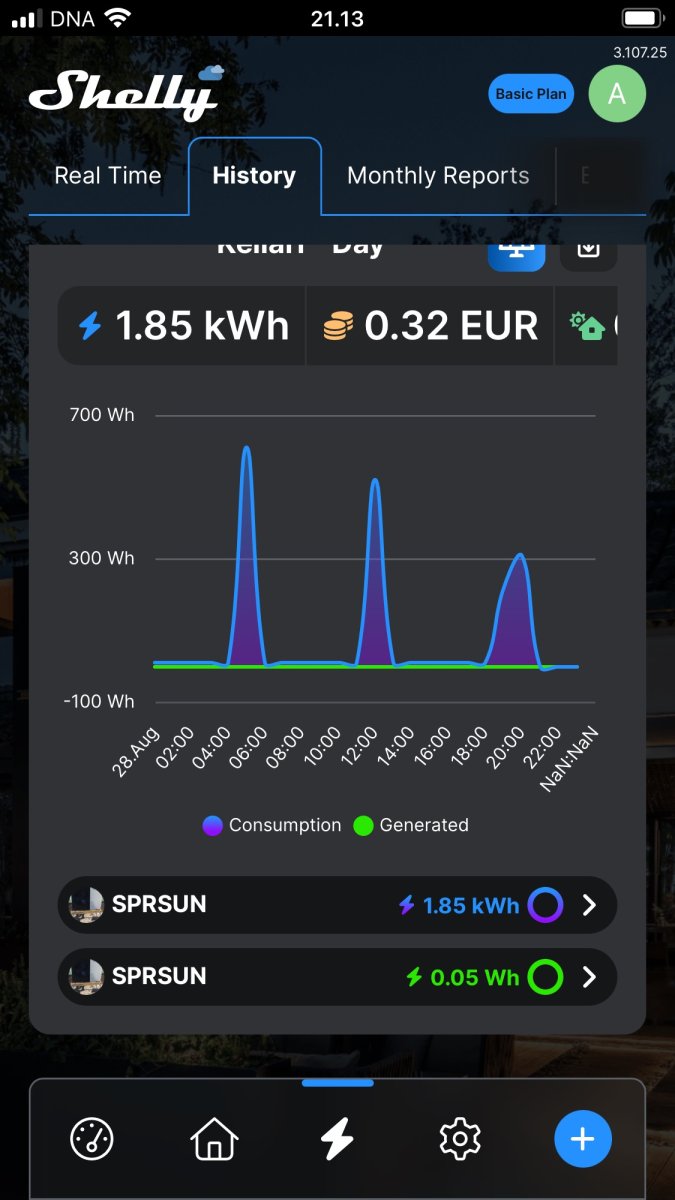
Task: Select the History tab
Action: pyautogui.click(x=254, y=176)
